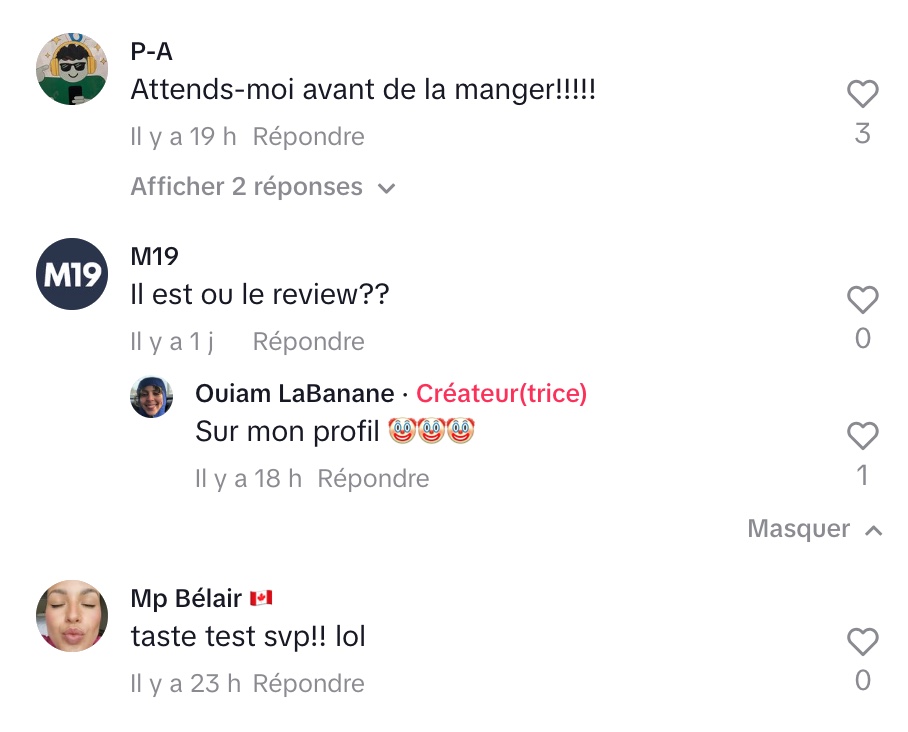
Task: Open Ouiam LaBanane's profile avatar
Action: click(152, 397)
